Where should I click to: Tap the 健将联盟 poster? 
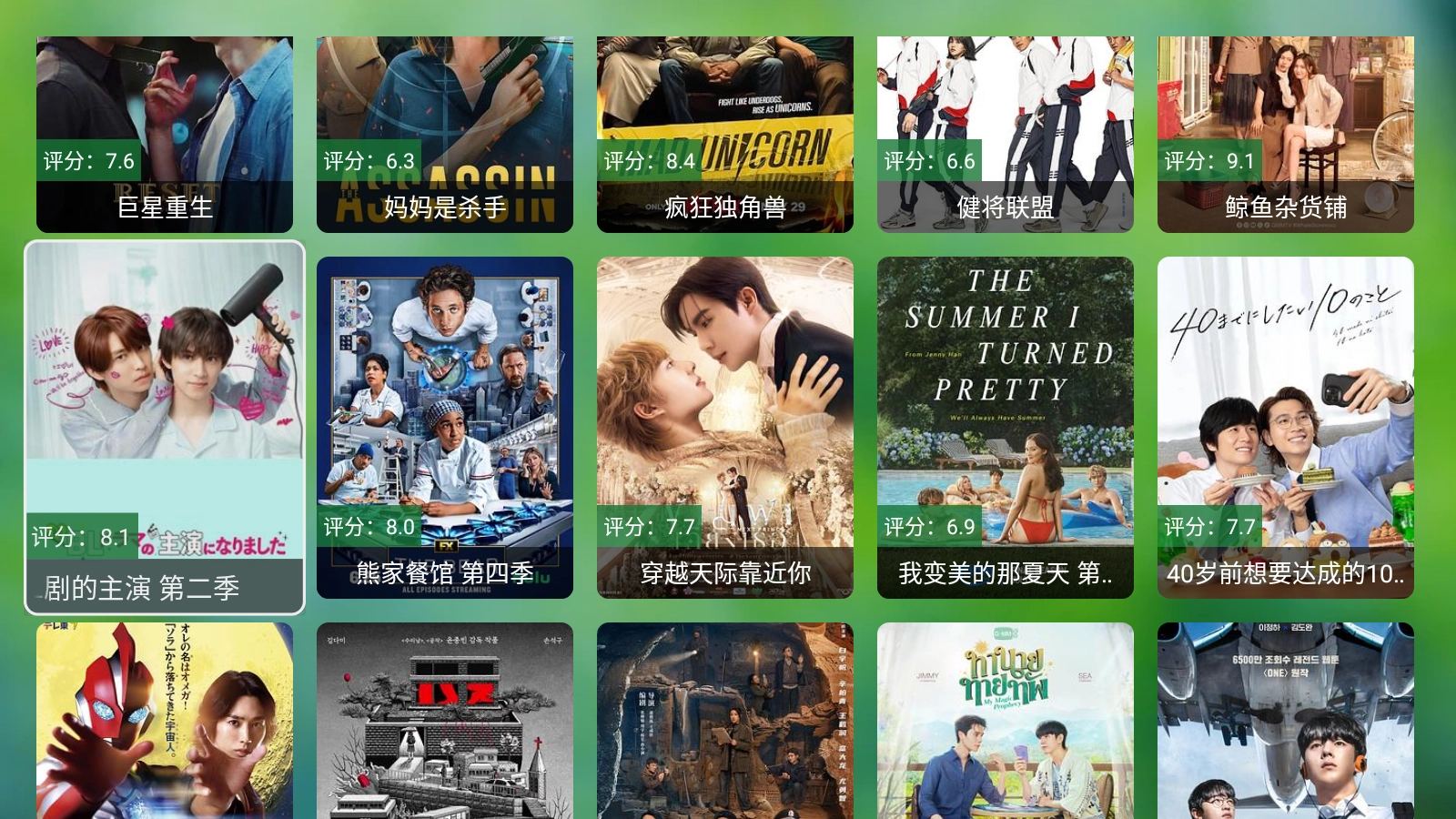(x=1006, y=135)
